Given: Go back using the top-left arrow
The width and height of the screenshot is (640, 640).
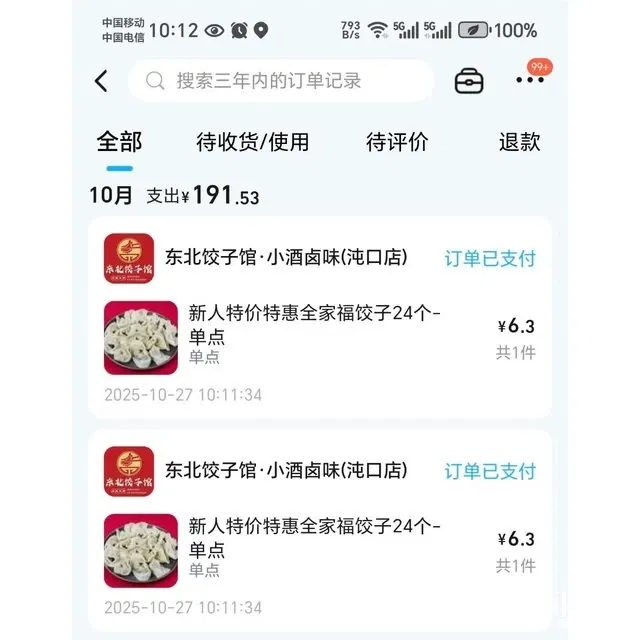Looking at the screenshot, I should (x=101, y=81).
